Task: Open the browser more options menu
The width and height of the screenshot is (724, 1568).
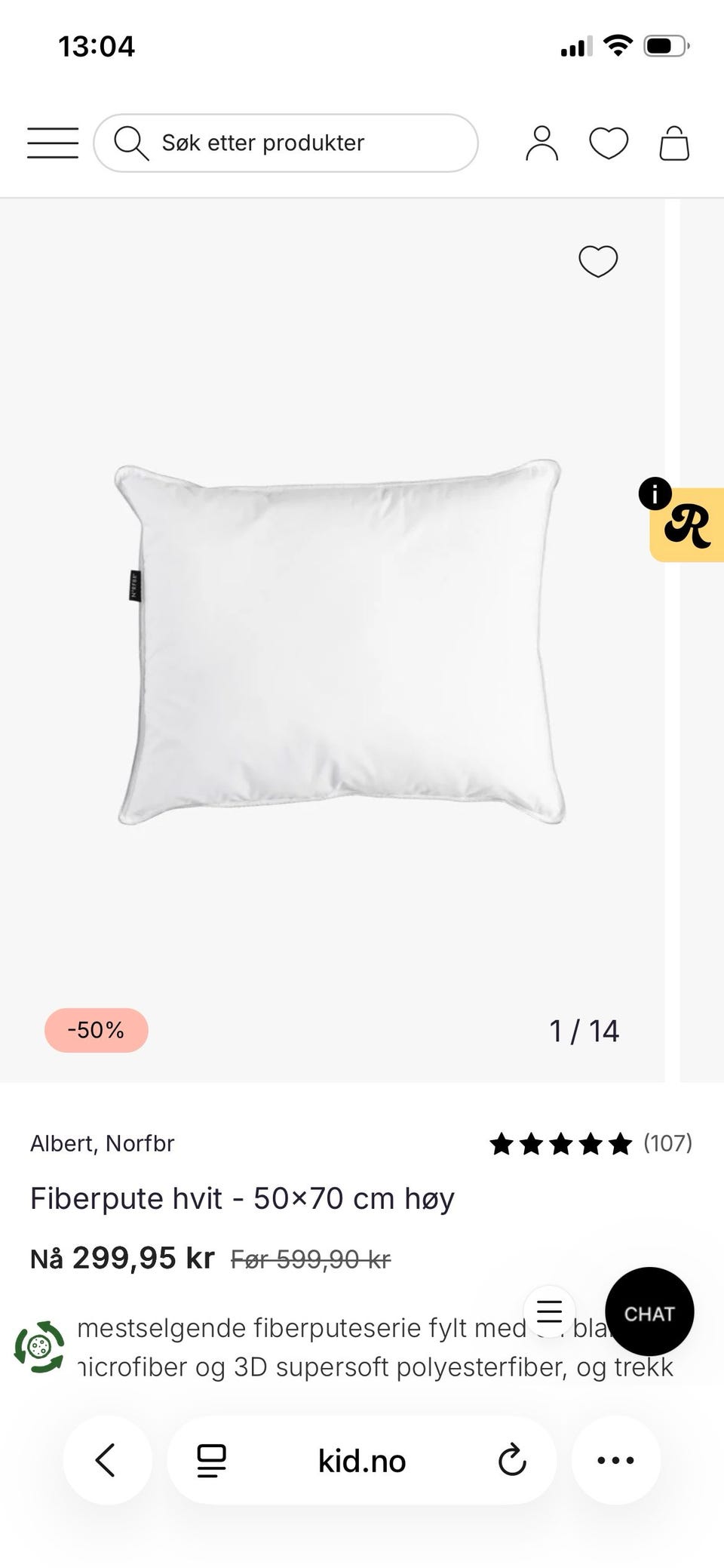Action: [615, 1460]
